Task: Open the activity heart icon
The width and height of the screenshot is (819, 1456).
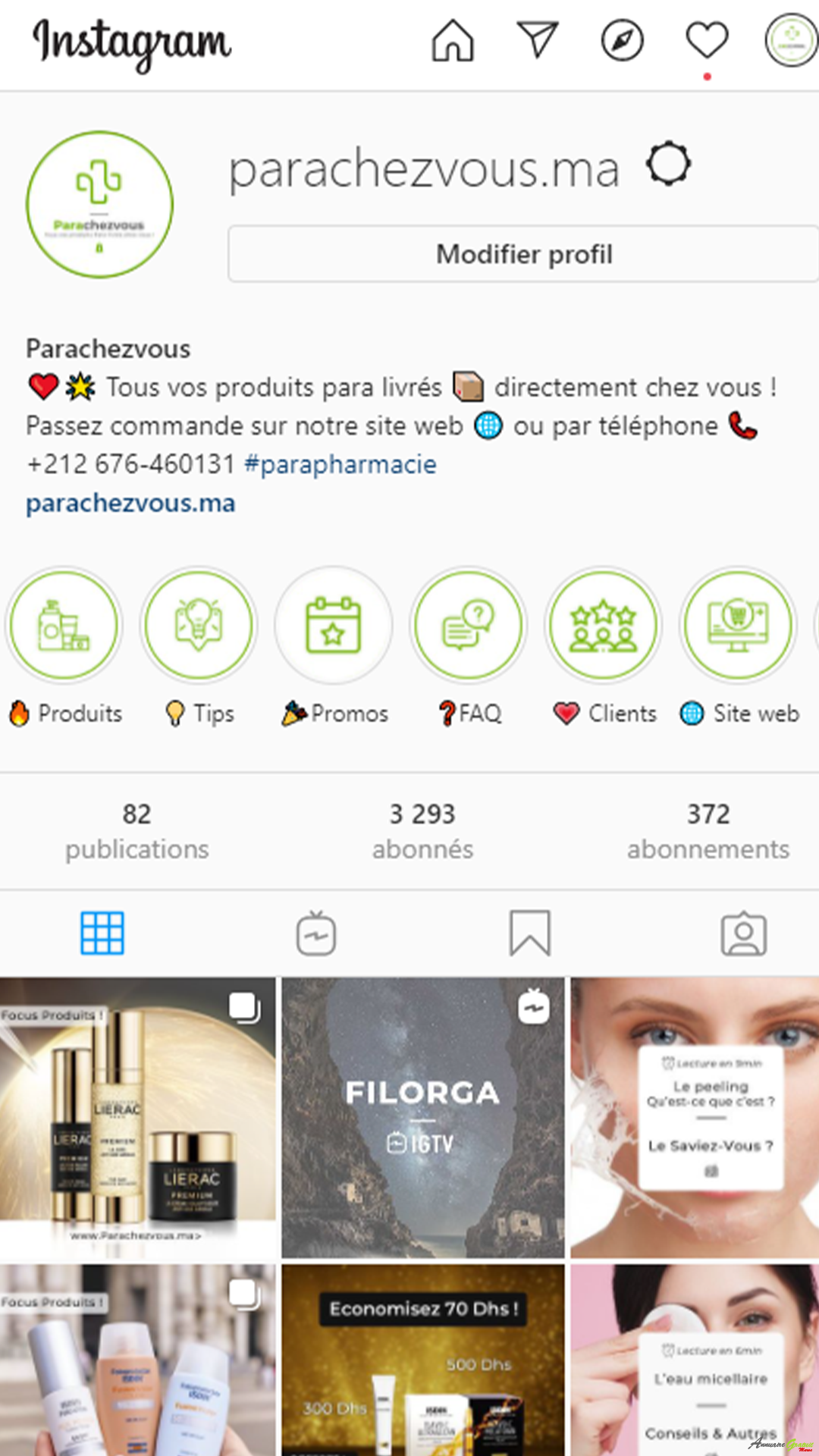Action: click(x=707, y=40)
